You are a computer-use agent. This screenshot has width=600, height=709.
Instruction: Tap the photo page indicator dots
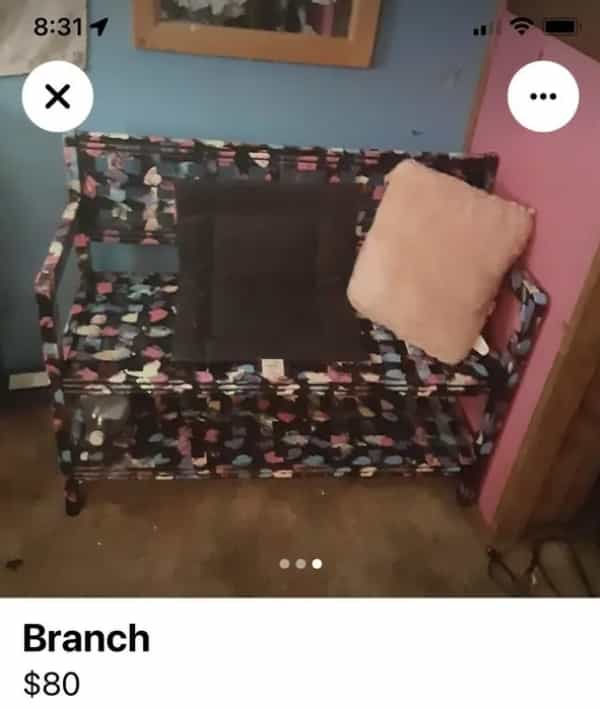[300, 563]
